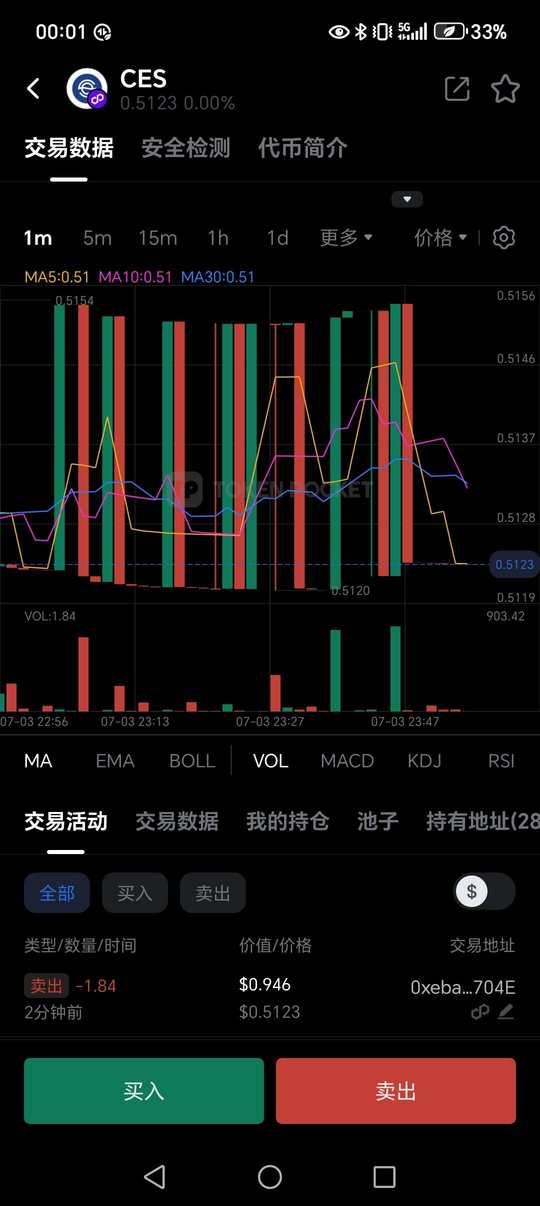The width and height of the screenshot is (540, 1206).
Task: Switch to the 池子 tab
Action: (378, 821)
